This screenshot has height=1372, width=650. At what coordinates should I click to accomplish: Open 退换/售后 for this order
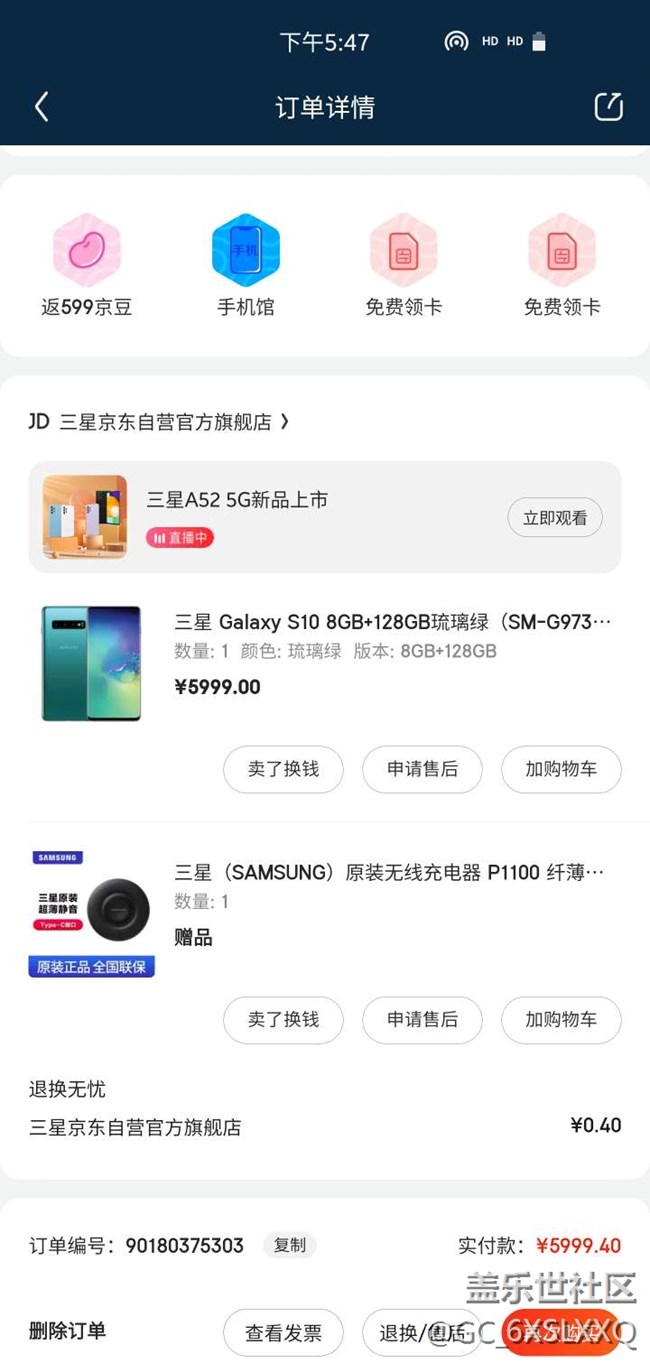pos(420,1333)
